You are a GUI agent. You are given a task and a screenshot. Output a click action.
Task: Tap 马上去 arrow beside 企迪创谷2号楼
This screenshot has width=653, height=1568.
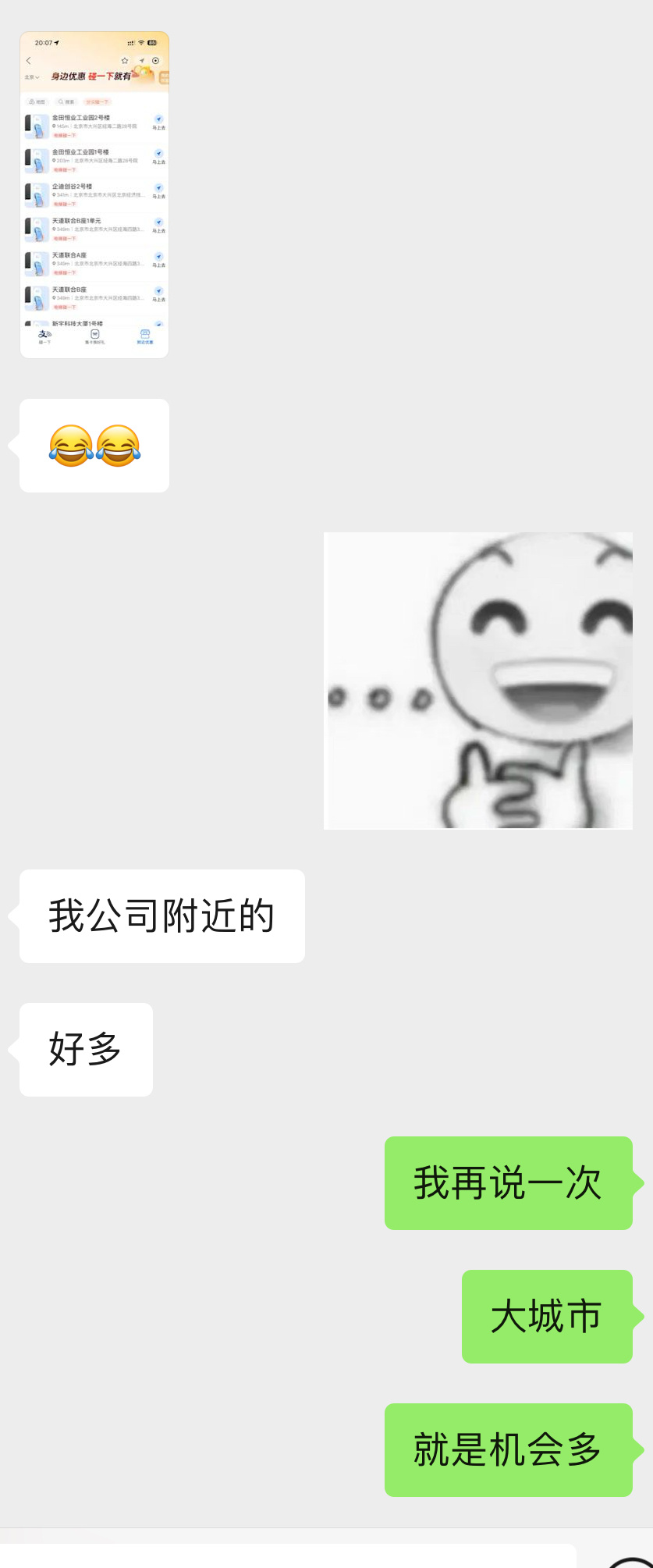(x=158, y=188)
